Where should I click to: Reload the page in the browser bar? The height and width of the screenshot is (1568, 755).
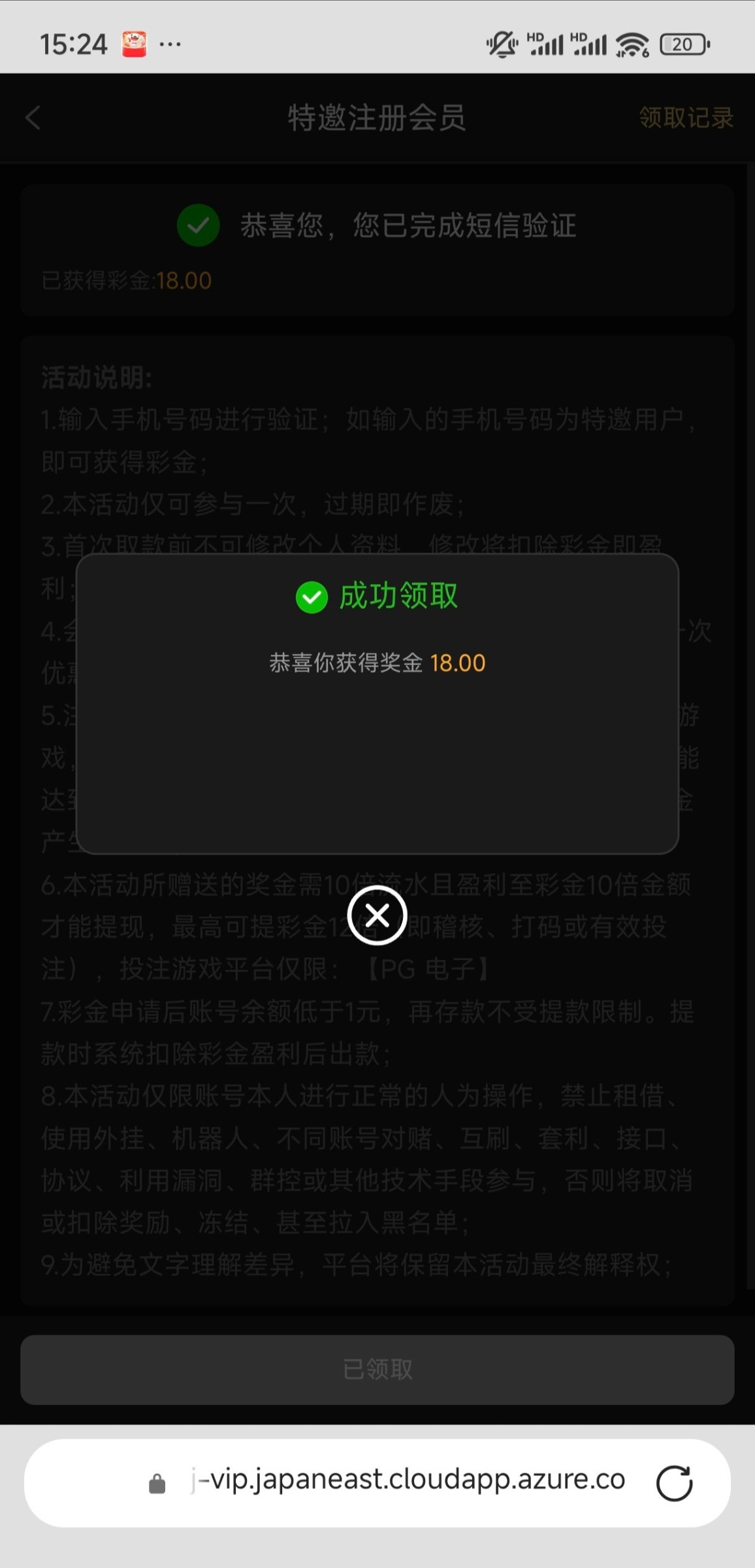coord(674,1483)
